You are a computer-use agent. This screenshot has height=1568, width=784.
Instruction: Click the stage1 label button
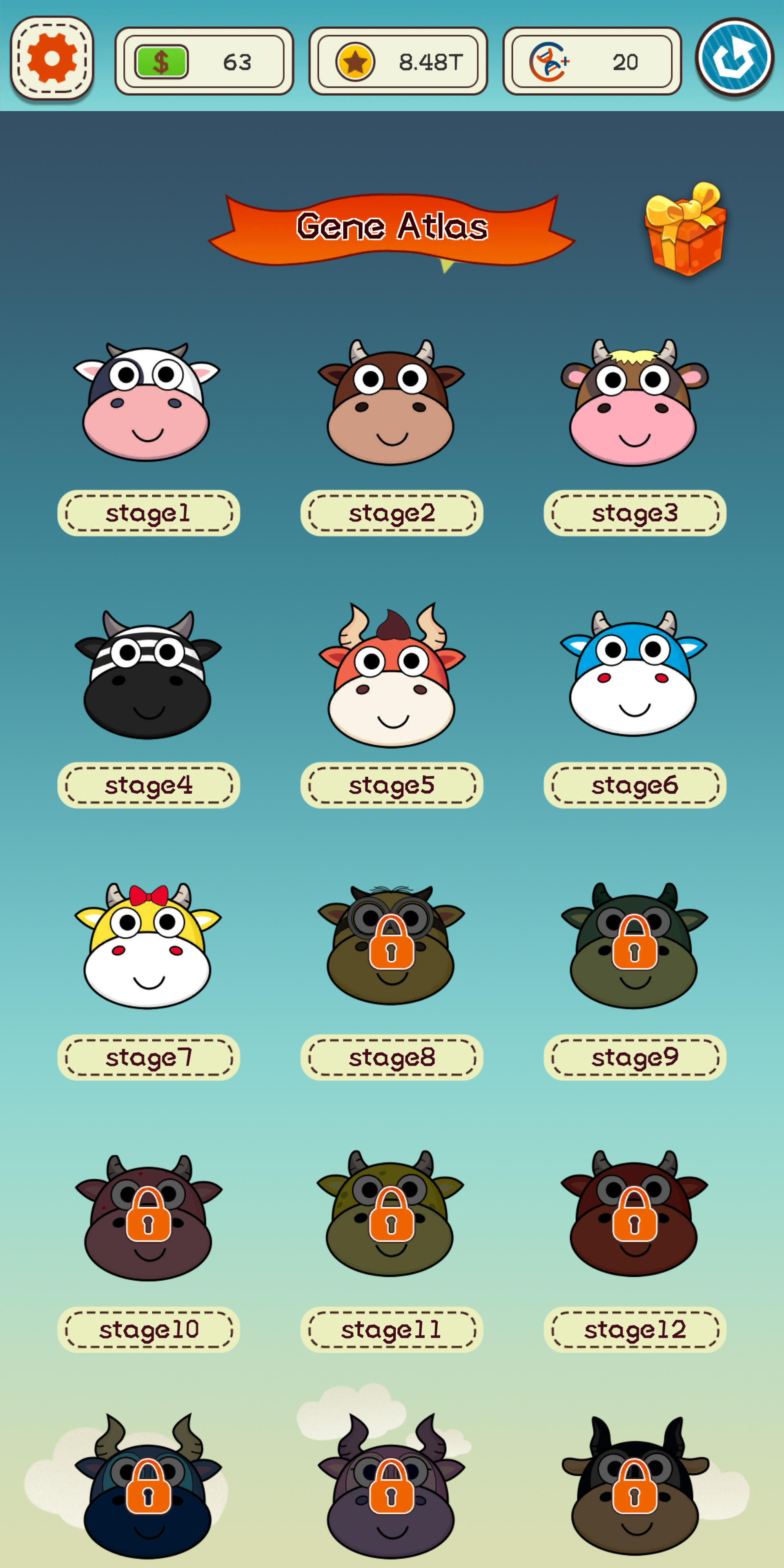[148, 513]
